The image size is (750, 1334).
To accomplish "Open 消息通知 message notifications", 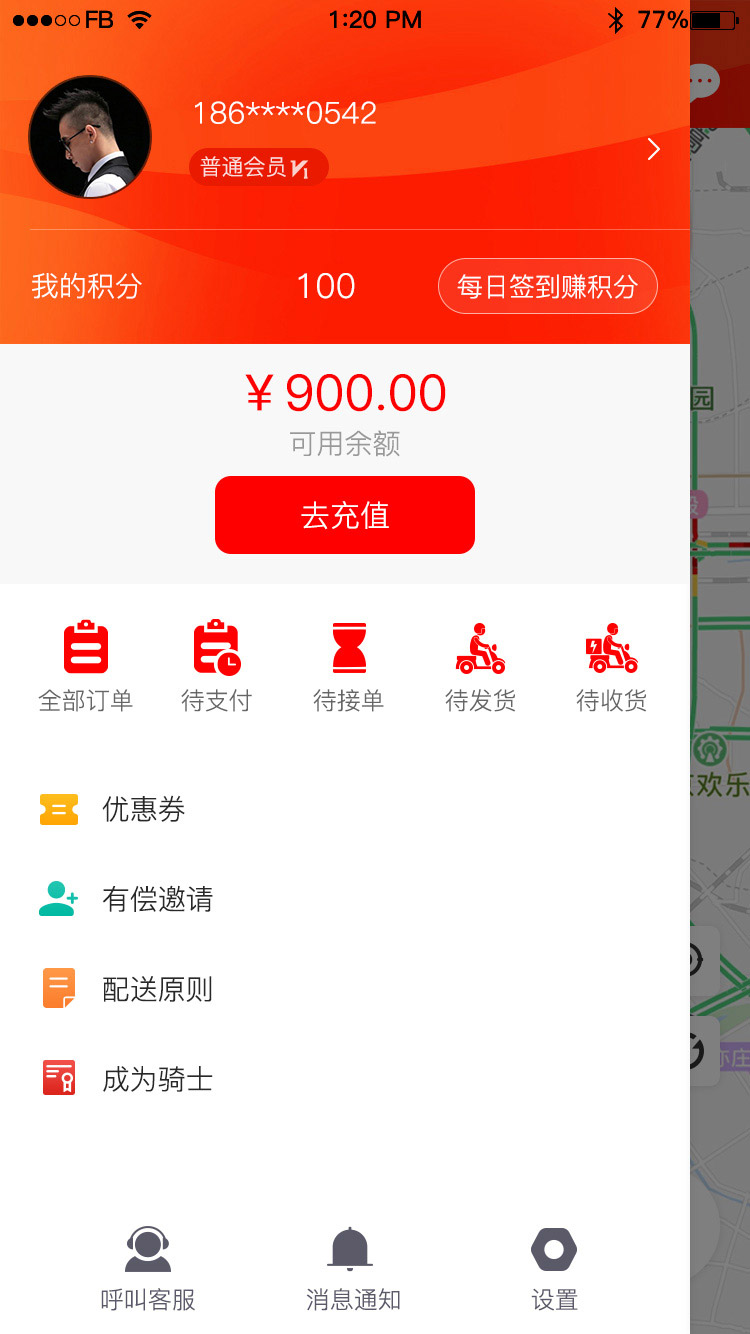I will 352,1268.
